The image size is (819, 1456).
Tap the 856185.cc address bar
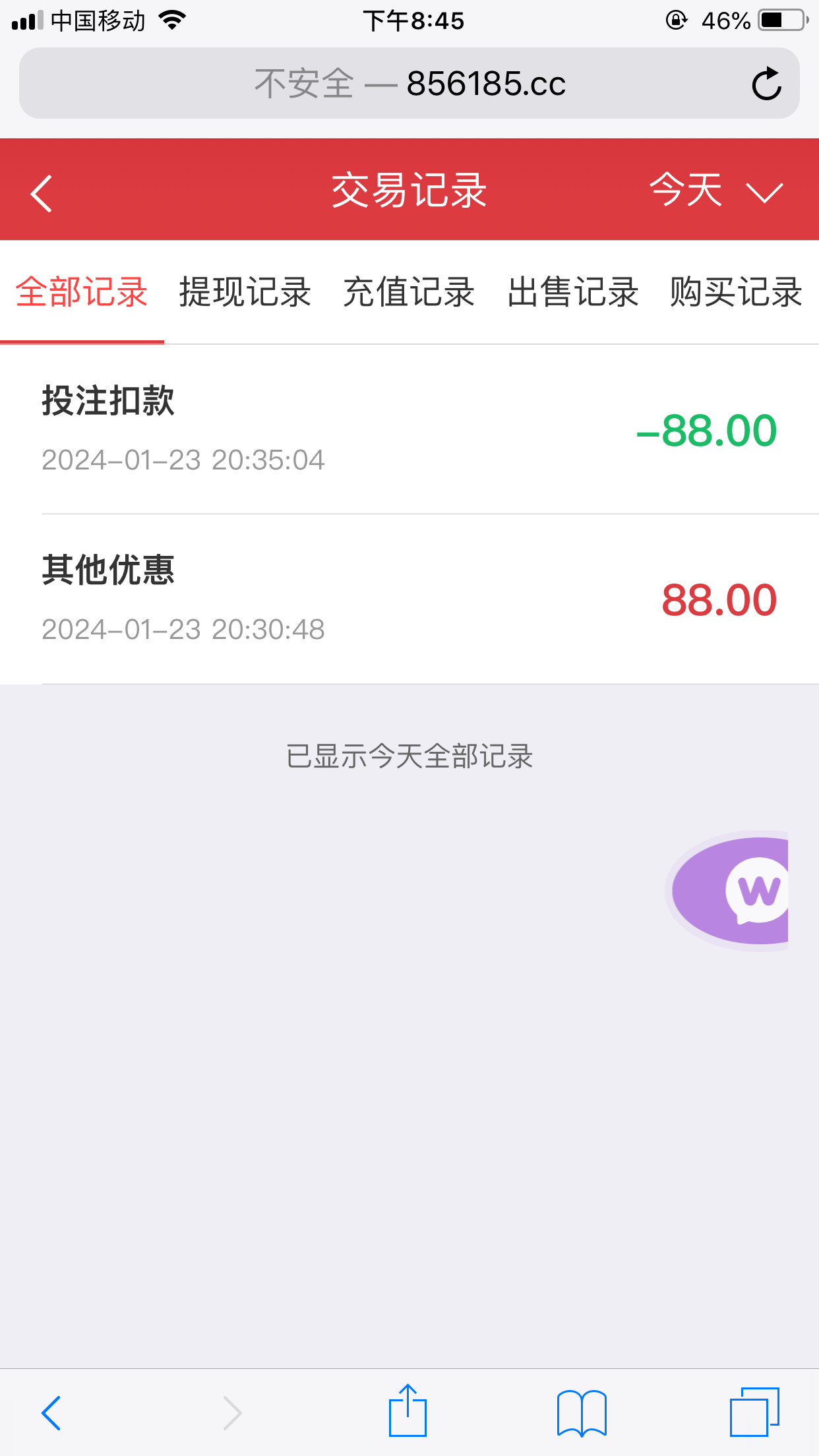point(409,84)
